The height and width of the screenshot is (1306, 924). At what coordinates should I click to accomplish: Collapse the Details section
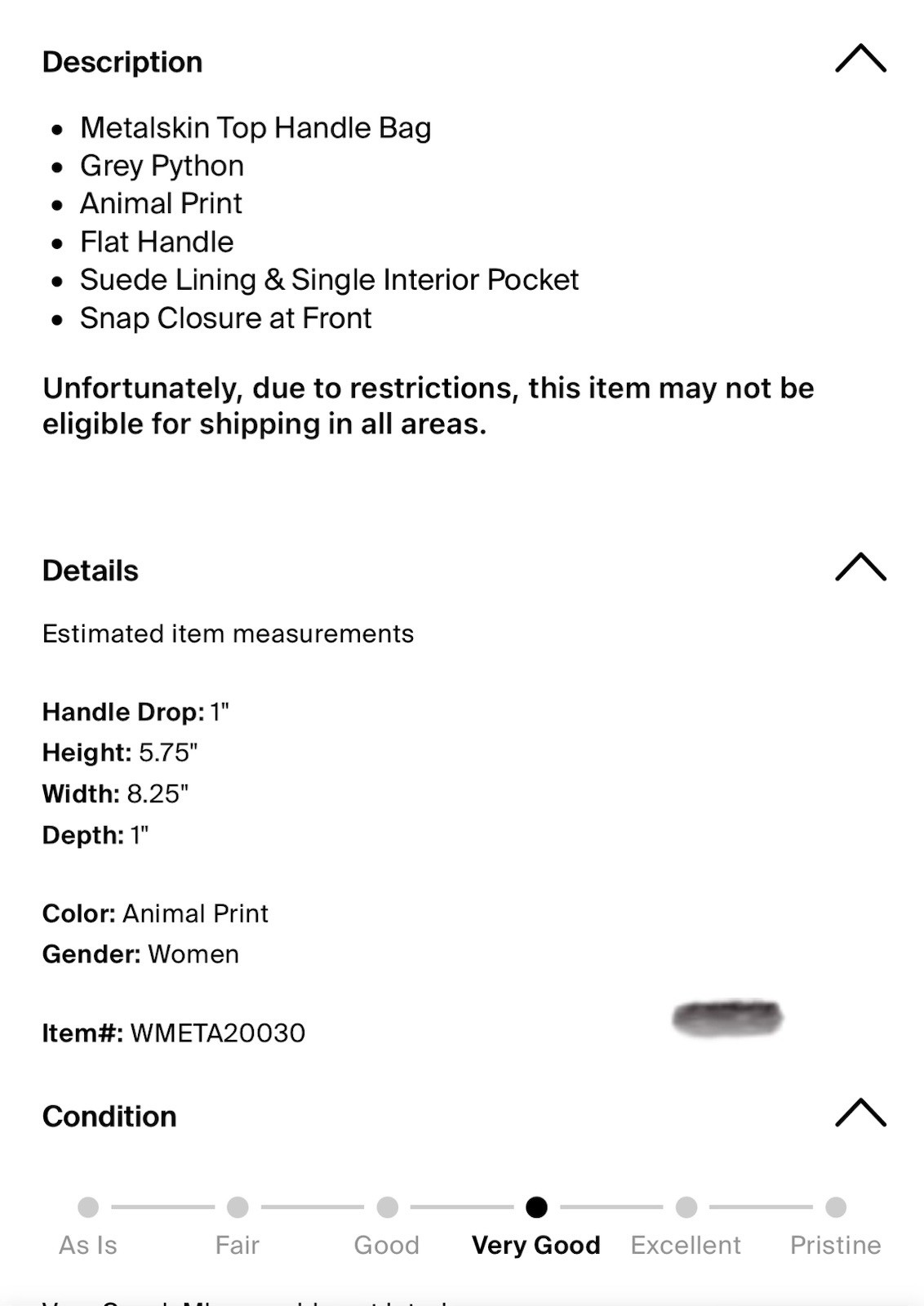click(860, 567)
